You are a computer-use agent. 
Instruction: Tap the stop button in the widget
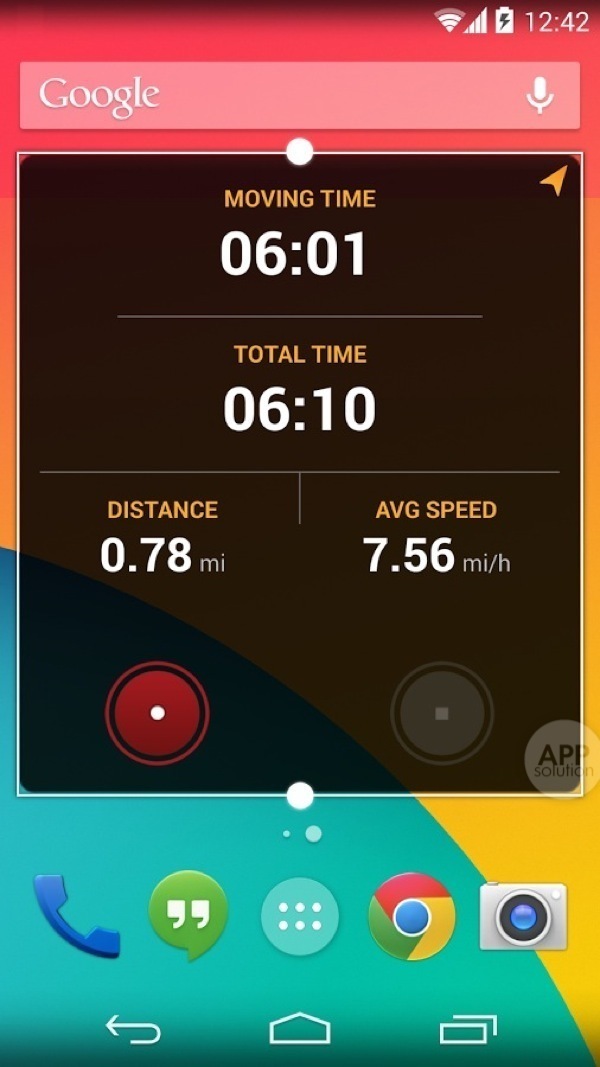[442, 713]
